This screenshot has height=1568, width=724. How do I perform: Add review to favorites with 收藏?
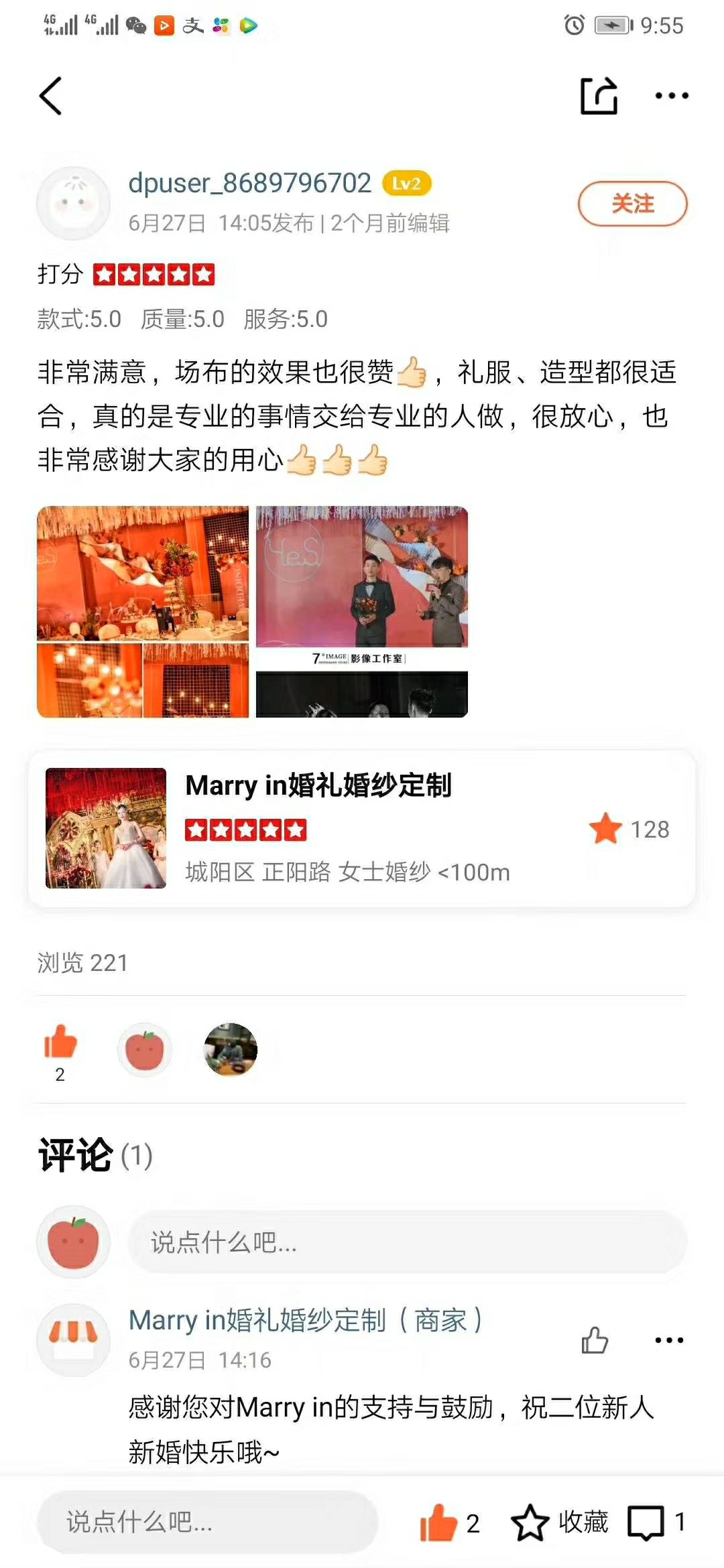pos(560,1522)
